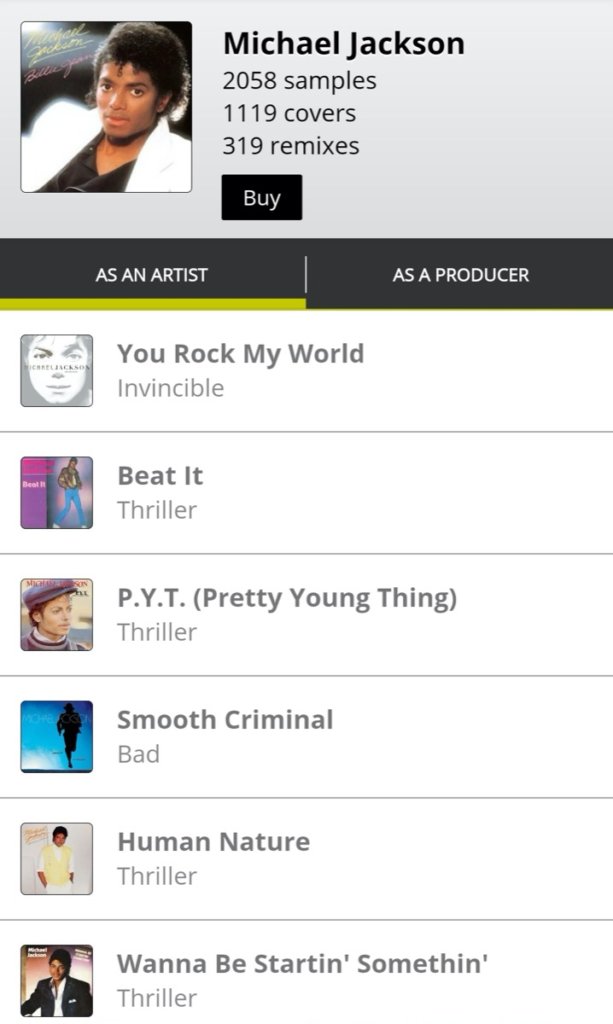Tap the Michael Jackson artist cover image

(106, 107)
